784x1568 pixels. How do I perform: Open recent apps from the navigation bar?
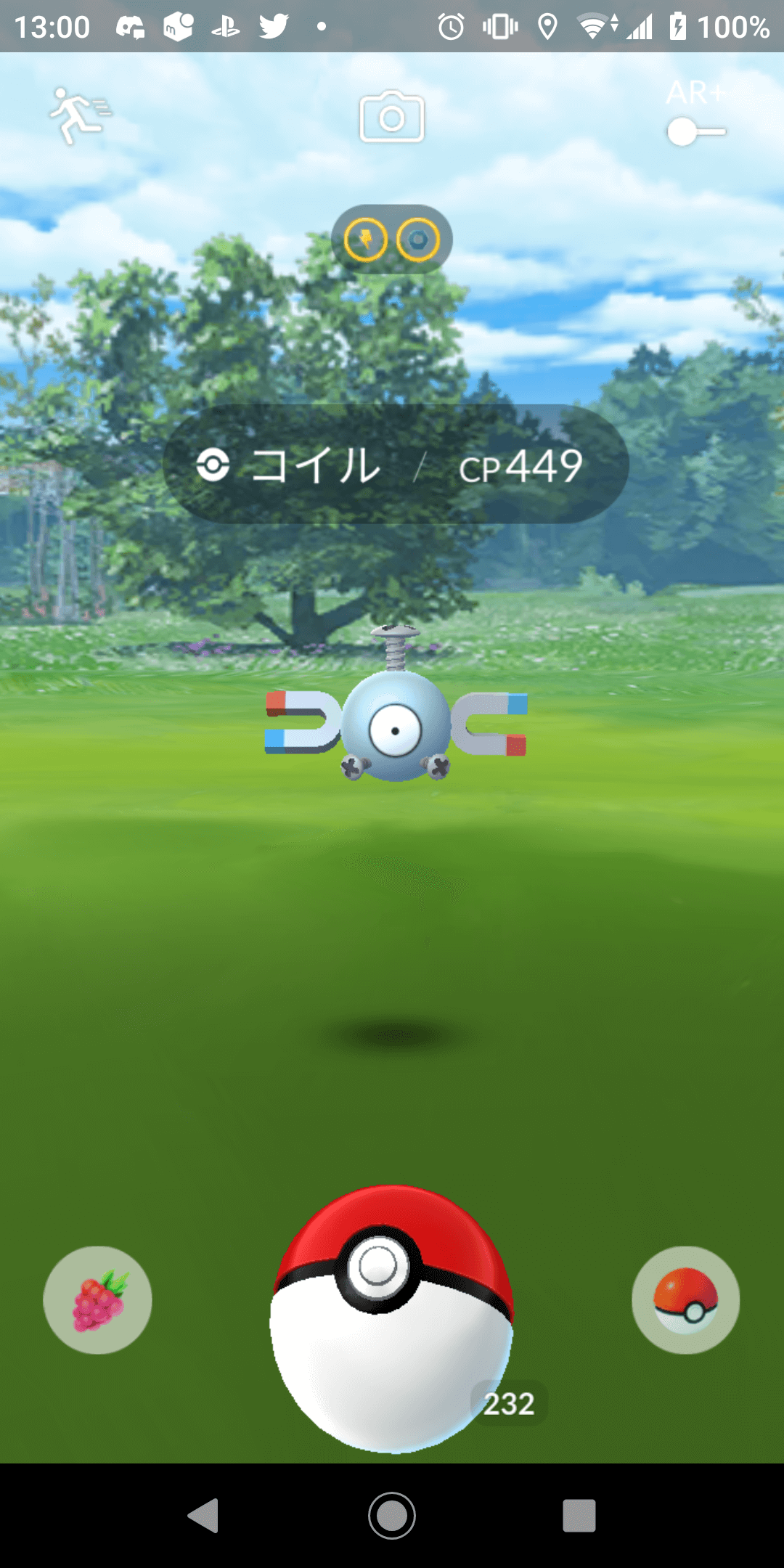pos(579,1516)
